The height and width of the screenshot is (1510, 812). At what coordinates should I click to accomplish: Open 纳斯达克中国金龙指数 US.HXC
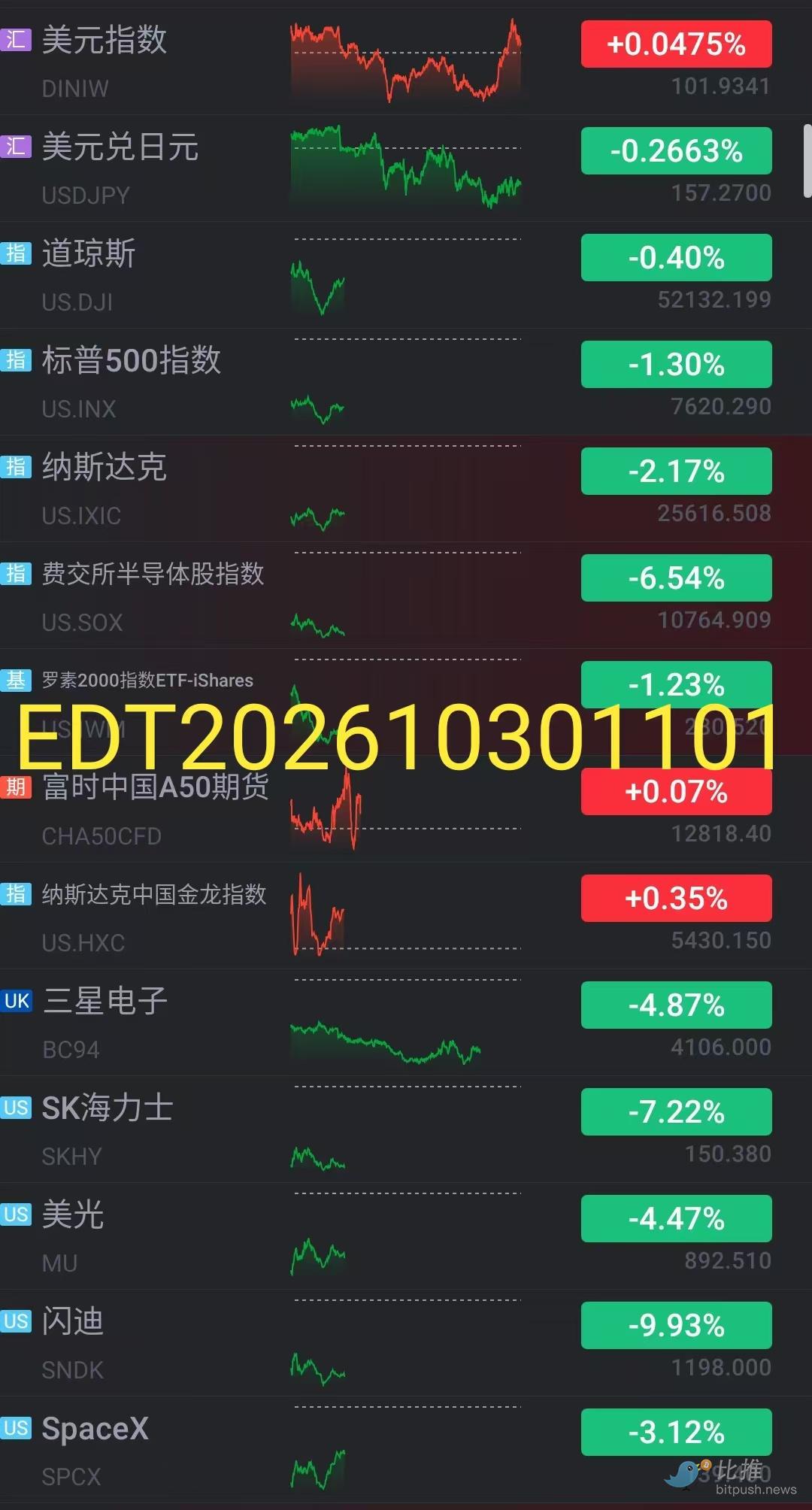click(x=406, y=916)
